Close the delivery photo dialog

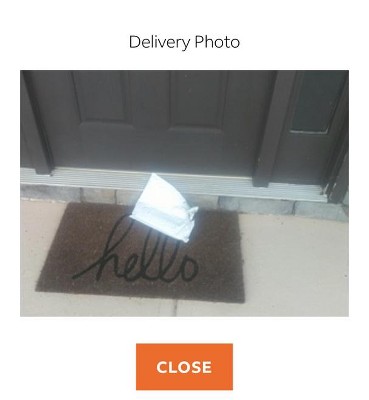coord(184,367)
